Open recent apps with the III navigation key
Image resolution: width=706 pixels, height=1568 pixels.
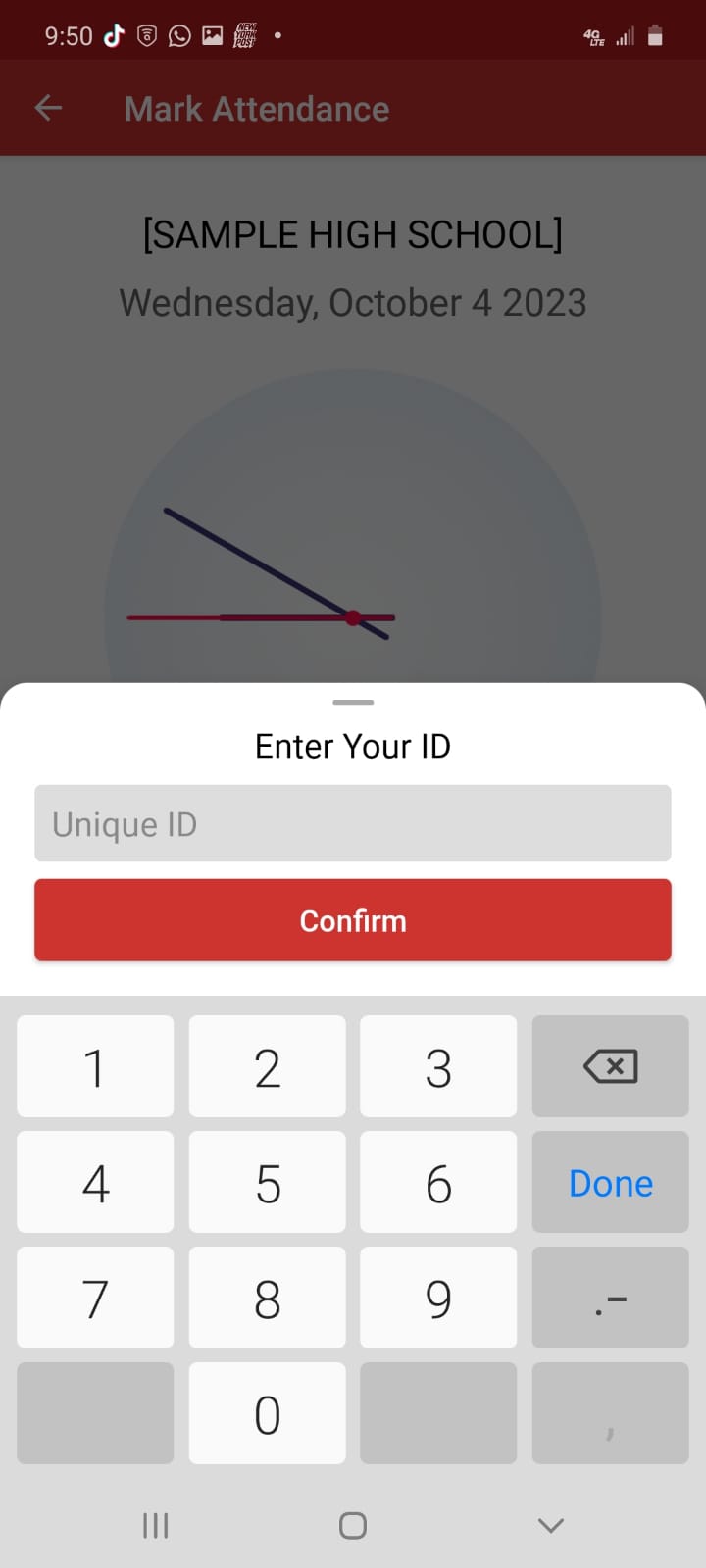(155, 1525)
